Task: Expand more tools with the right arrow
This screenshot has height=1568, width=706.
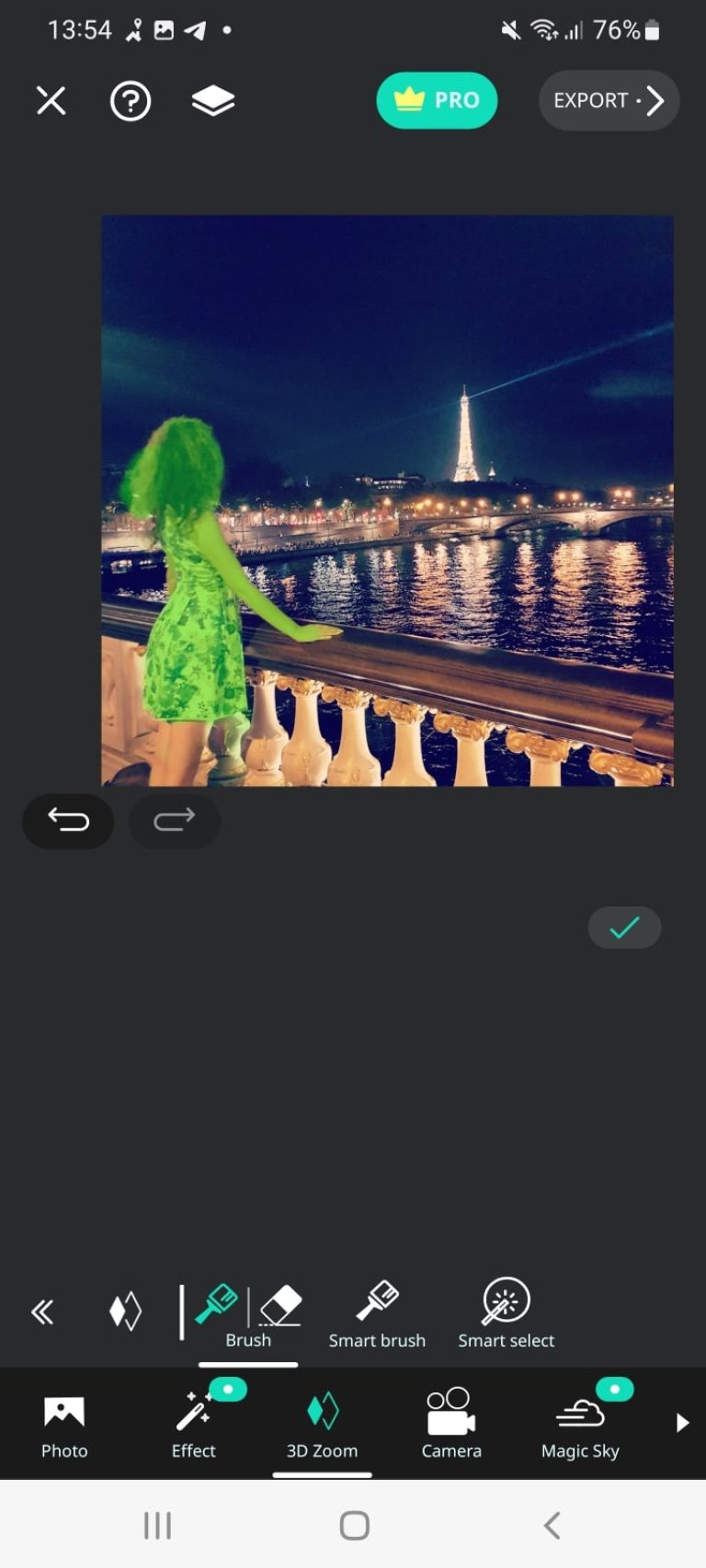Action: 683,1422
